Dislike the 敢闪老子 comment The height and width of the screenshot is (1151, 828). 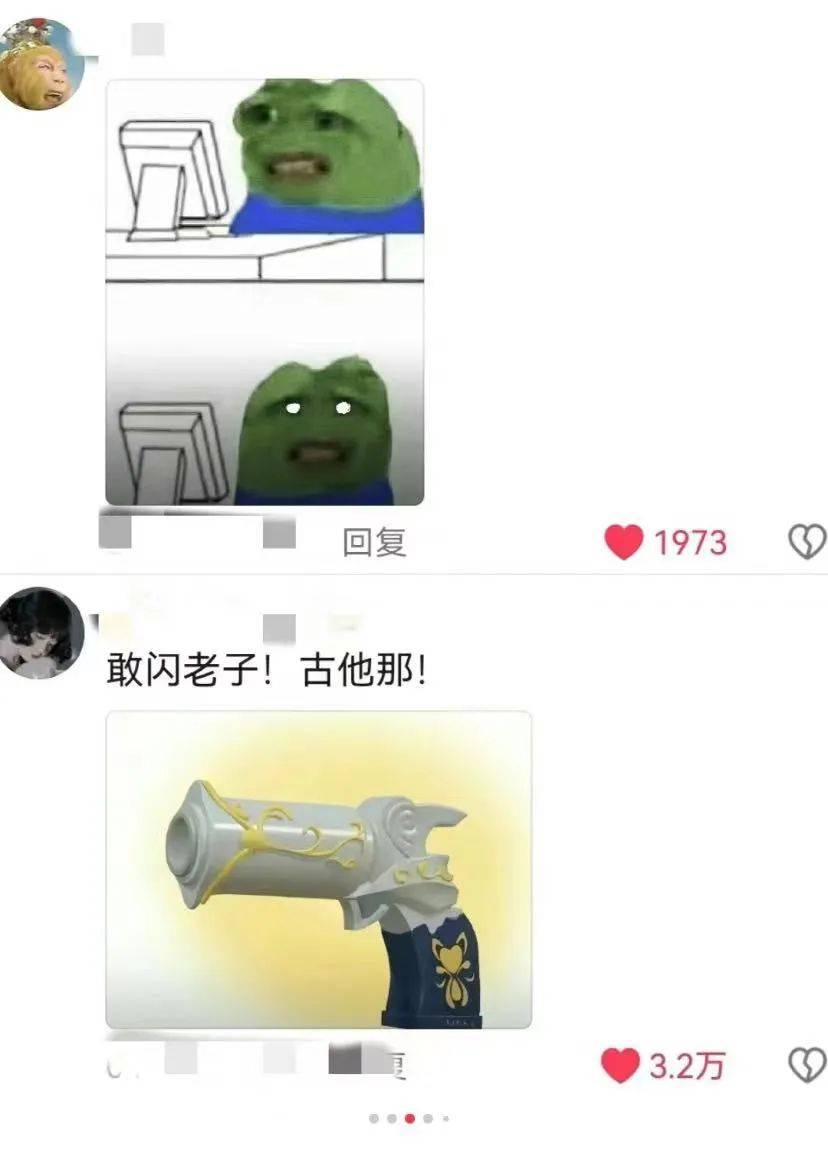[807, 1065]
